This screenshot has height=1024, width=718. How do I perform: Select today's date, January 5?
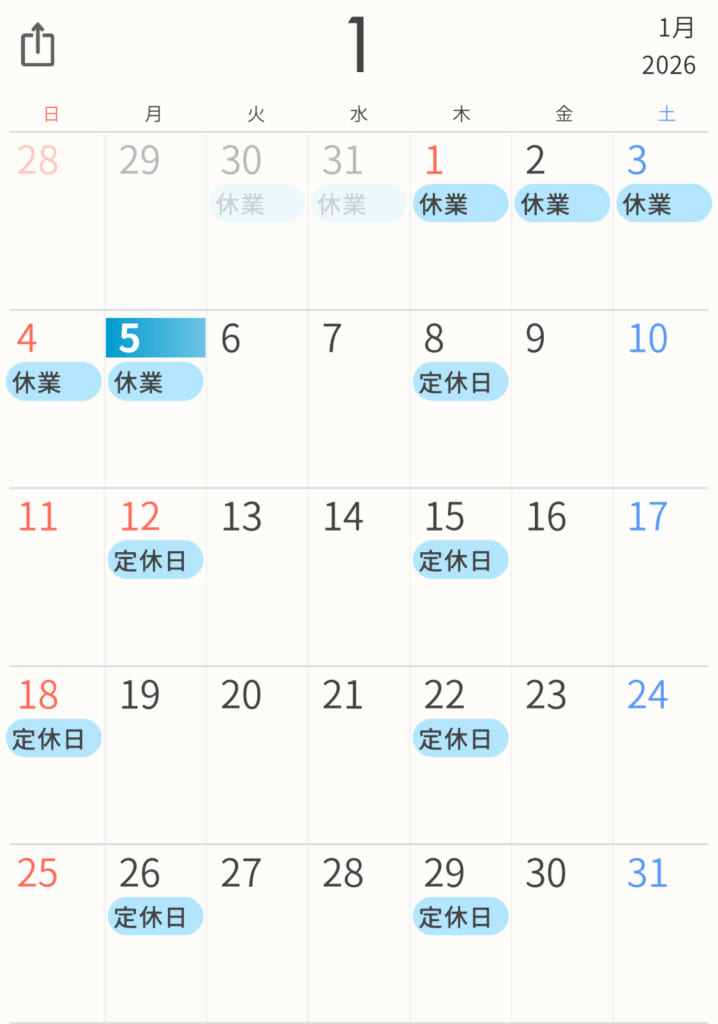pos(155,338)
